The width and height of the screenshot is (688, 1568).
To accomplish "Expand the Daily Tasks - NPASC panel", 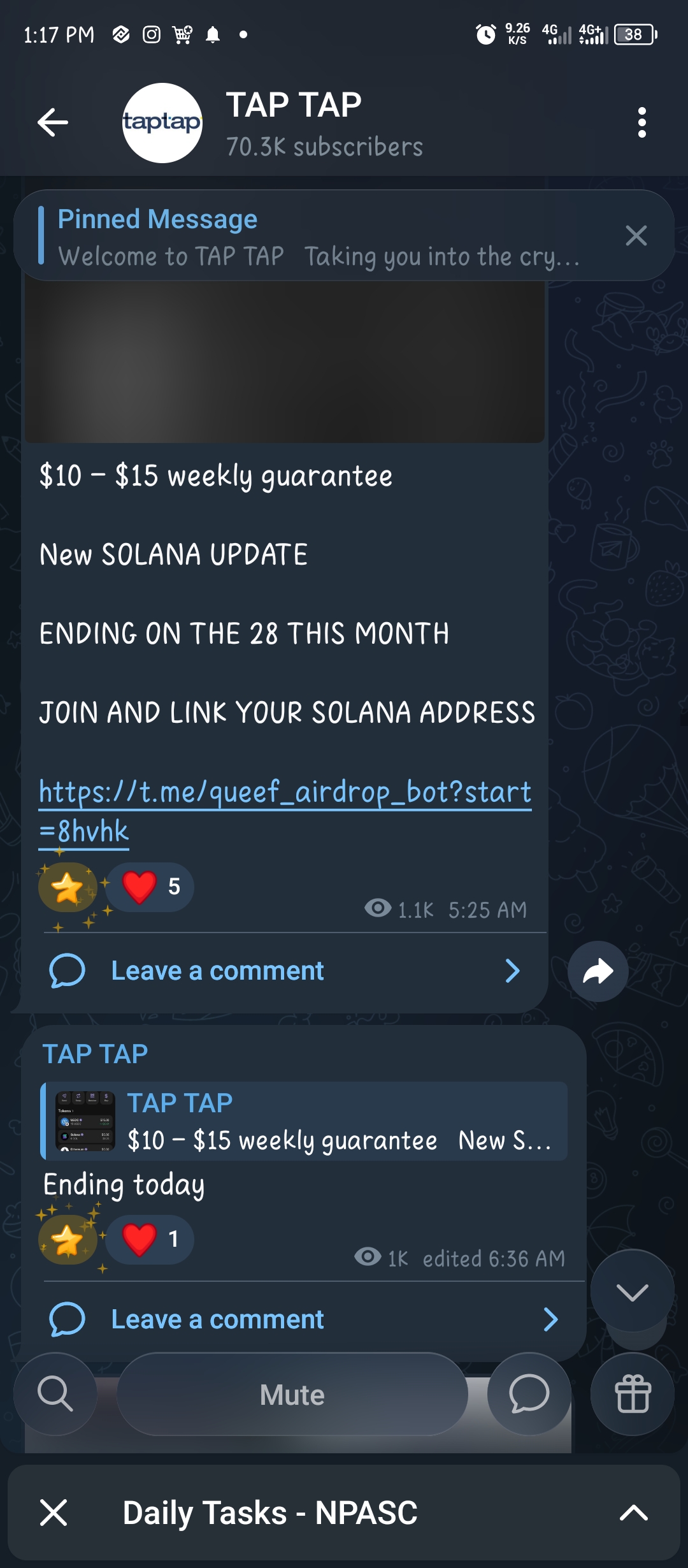I will [x=633, y=1513].
